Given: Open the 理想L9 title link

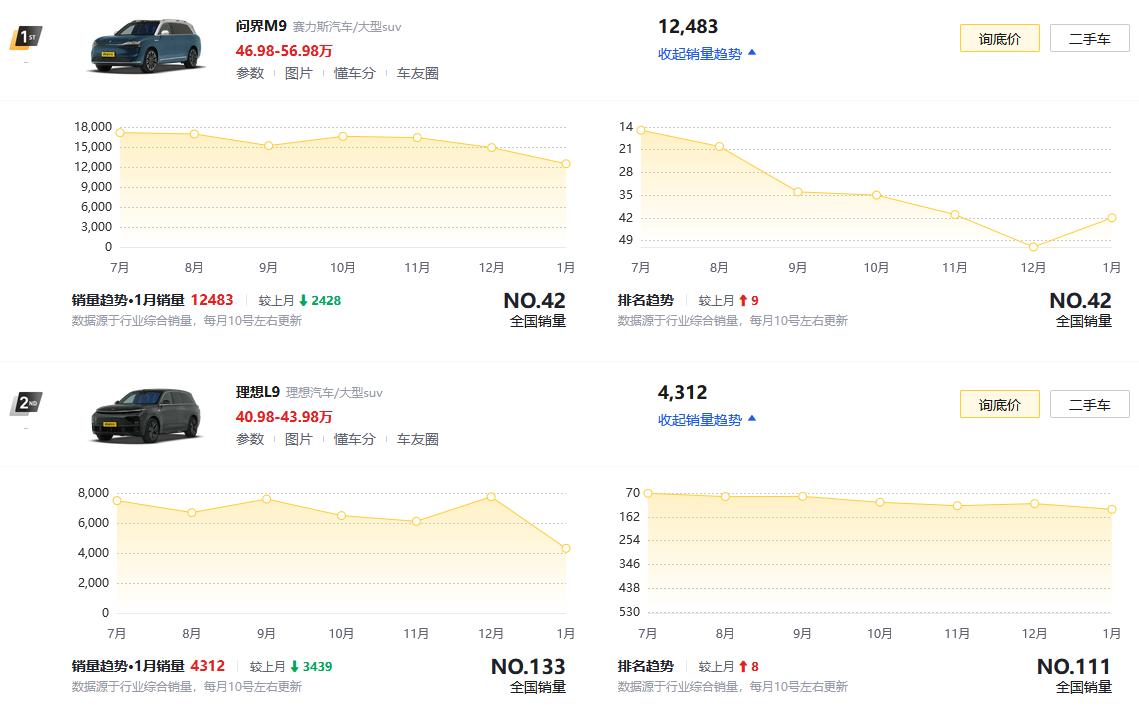Looking at the screenshot, I should (258, 392).
